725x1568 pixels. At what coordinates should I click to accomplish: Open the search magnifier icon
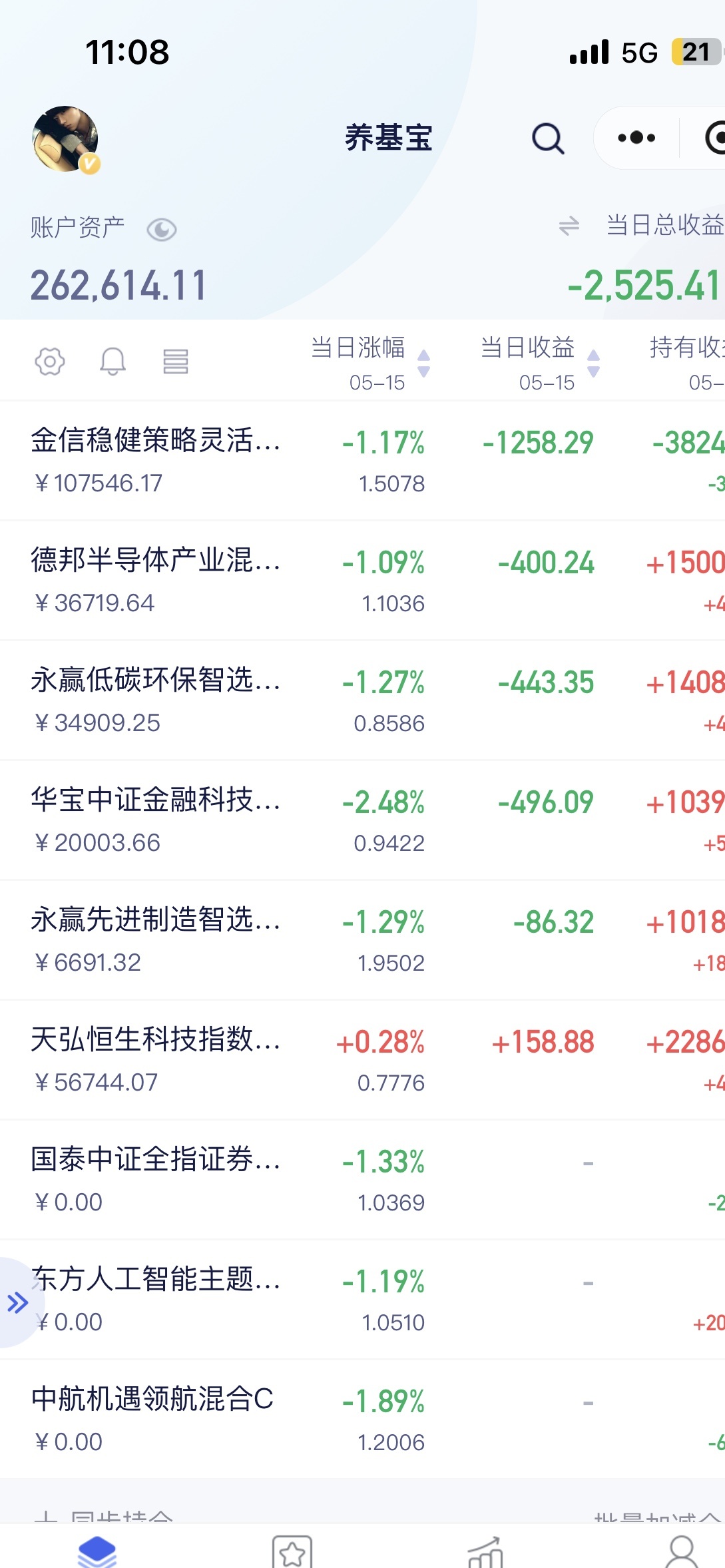click(546, 138)
